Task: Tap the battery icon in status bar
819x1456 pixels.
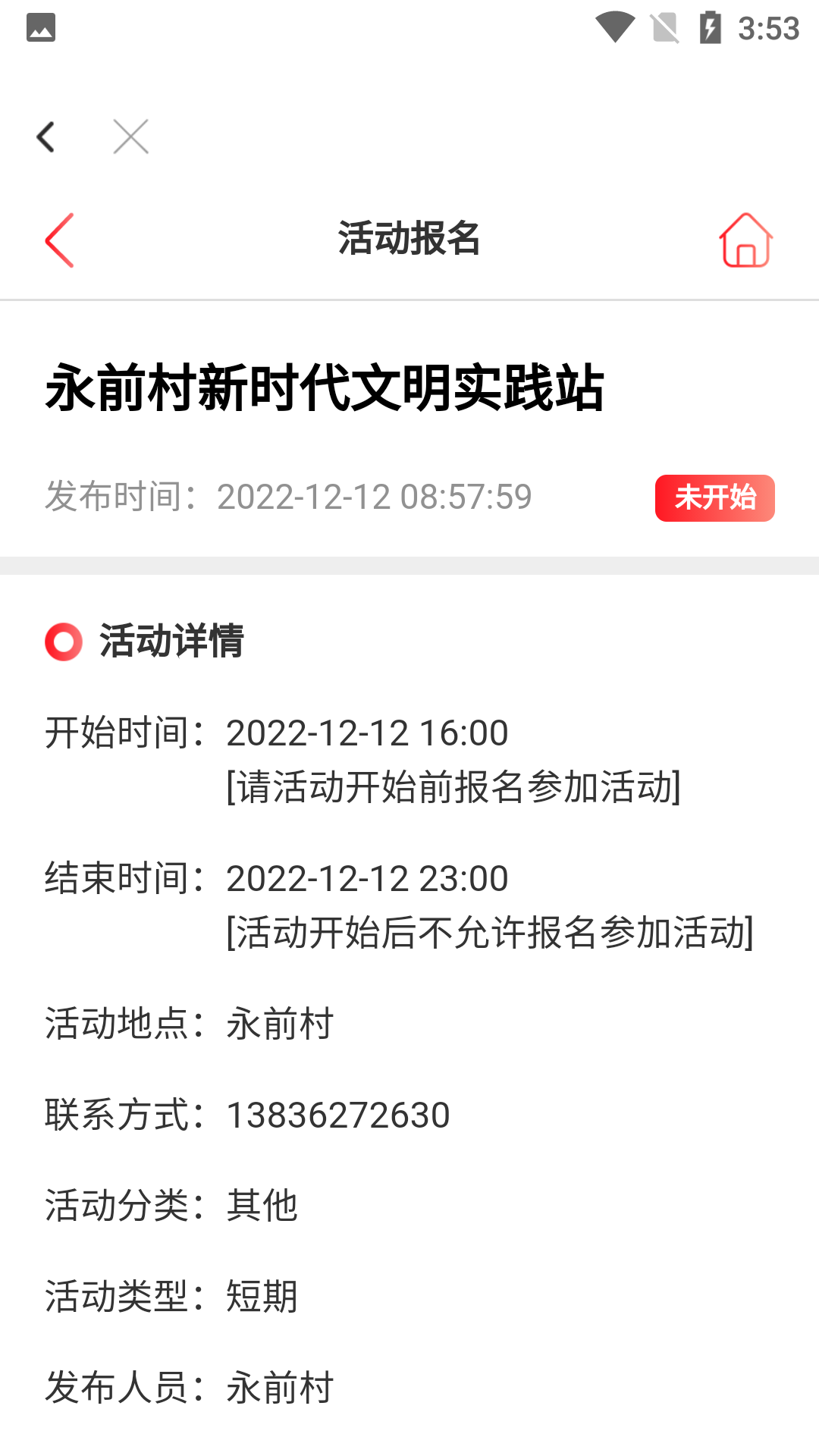Action: [711, 28]
